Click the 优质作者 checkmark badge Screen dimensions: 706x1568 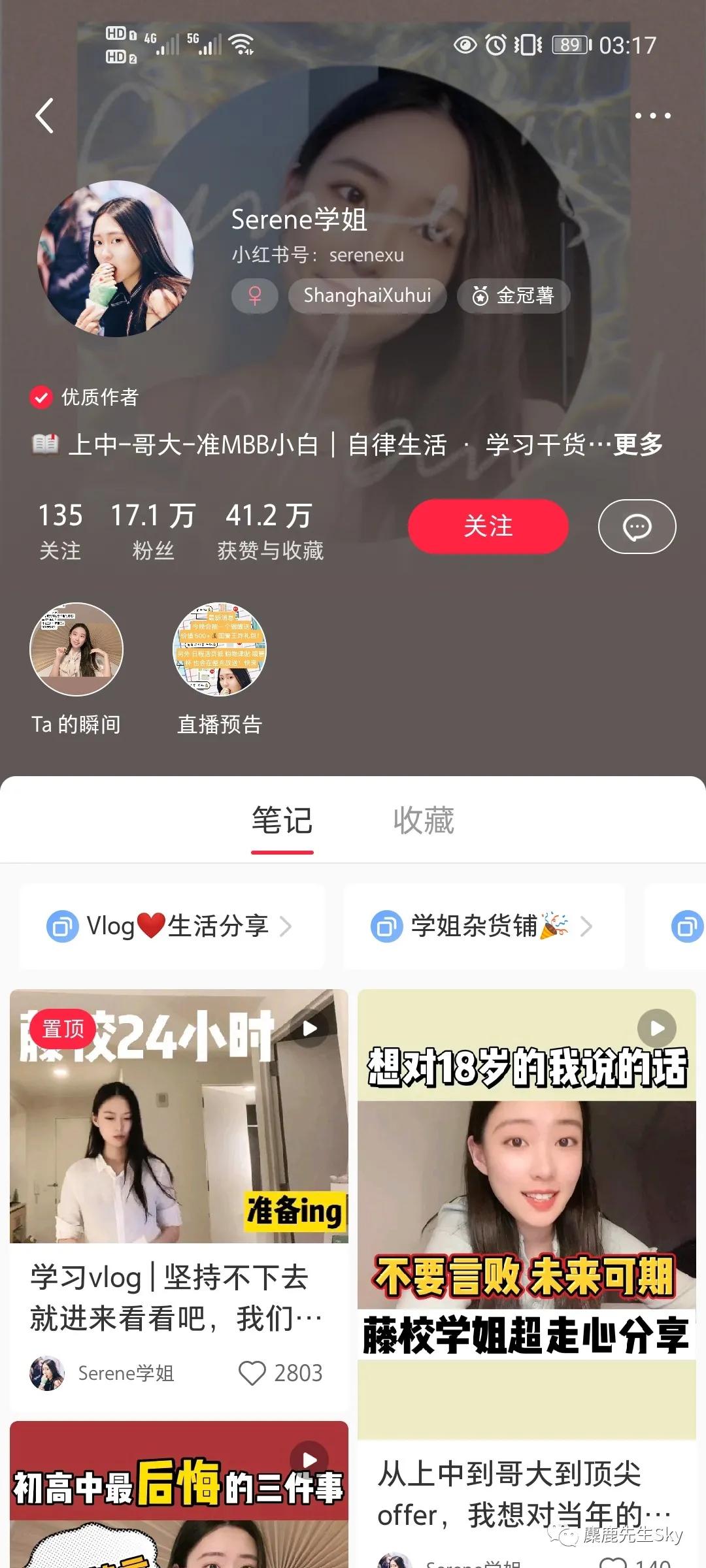(41, 397)
